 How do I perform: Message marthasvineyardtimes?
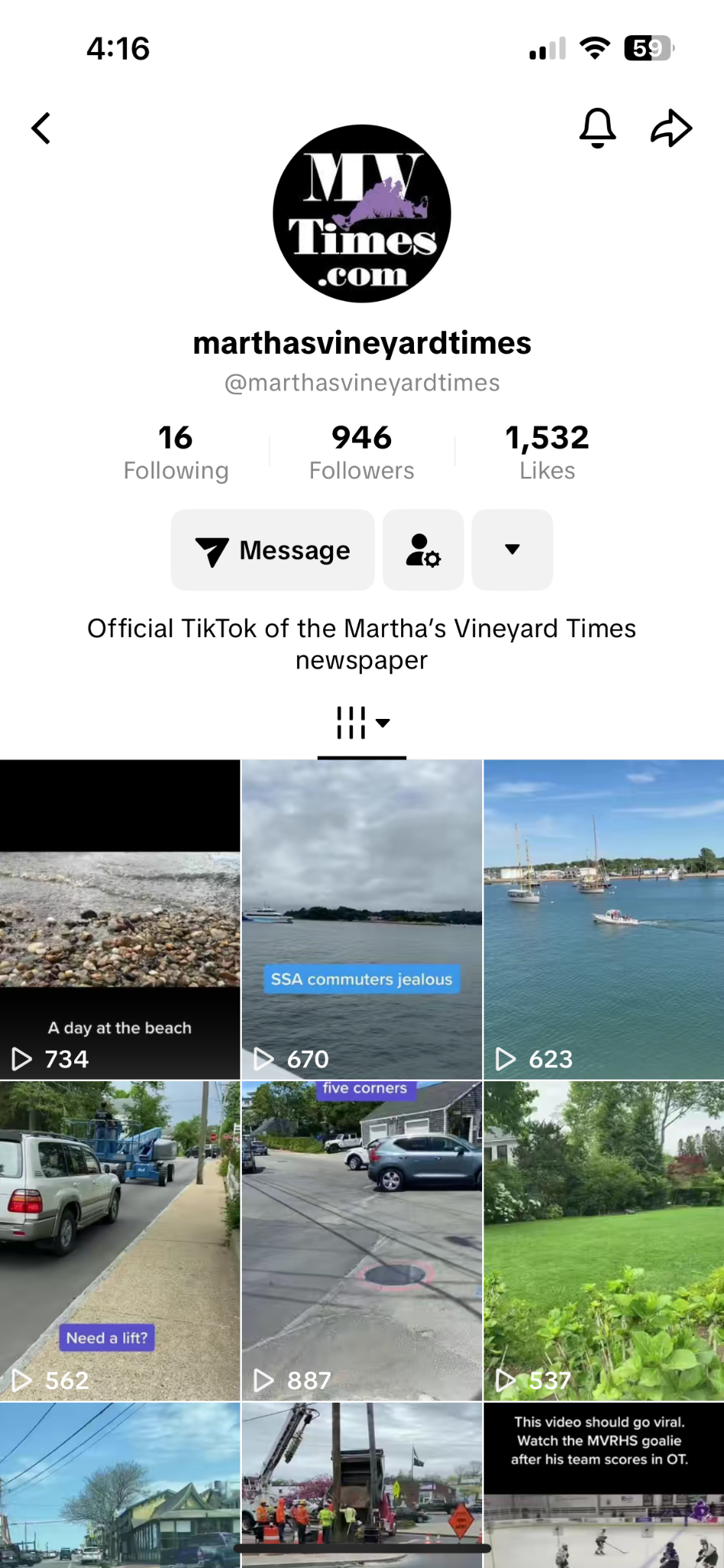(272, 550)
